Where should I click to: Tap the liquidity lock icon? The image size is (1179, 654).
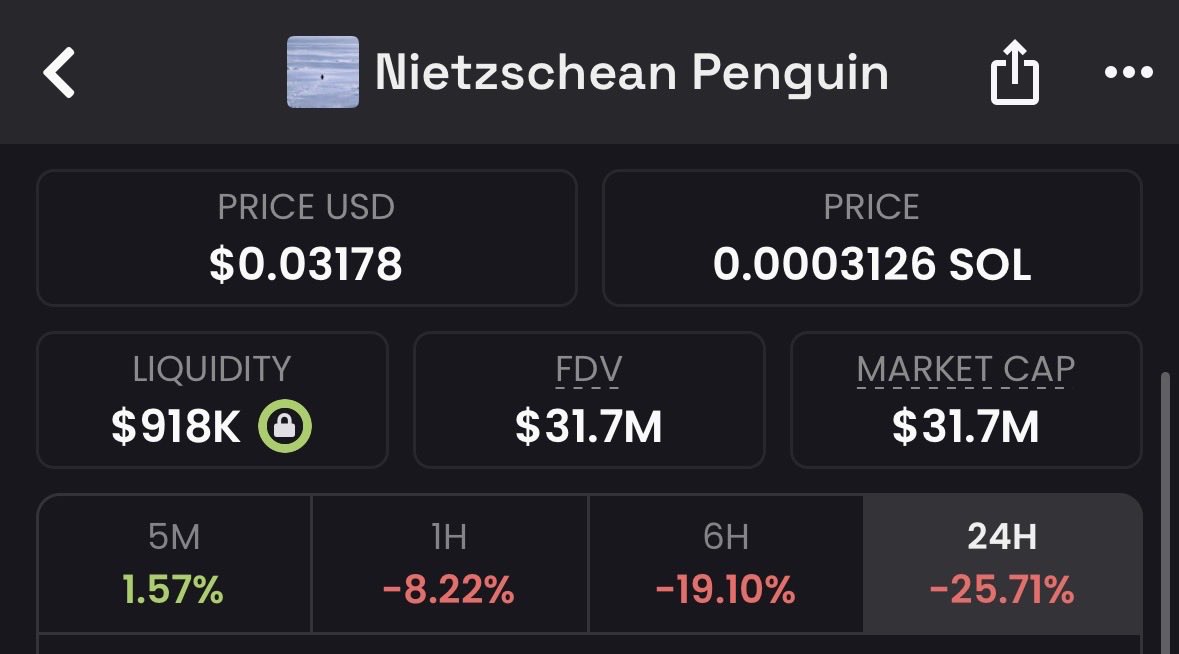click(x=285, y=428)
